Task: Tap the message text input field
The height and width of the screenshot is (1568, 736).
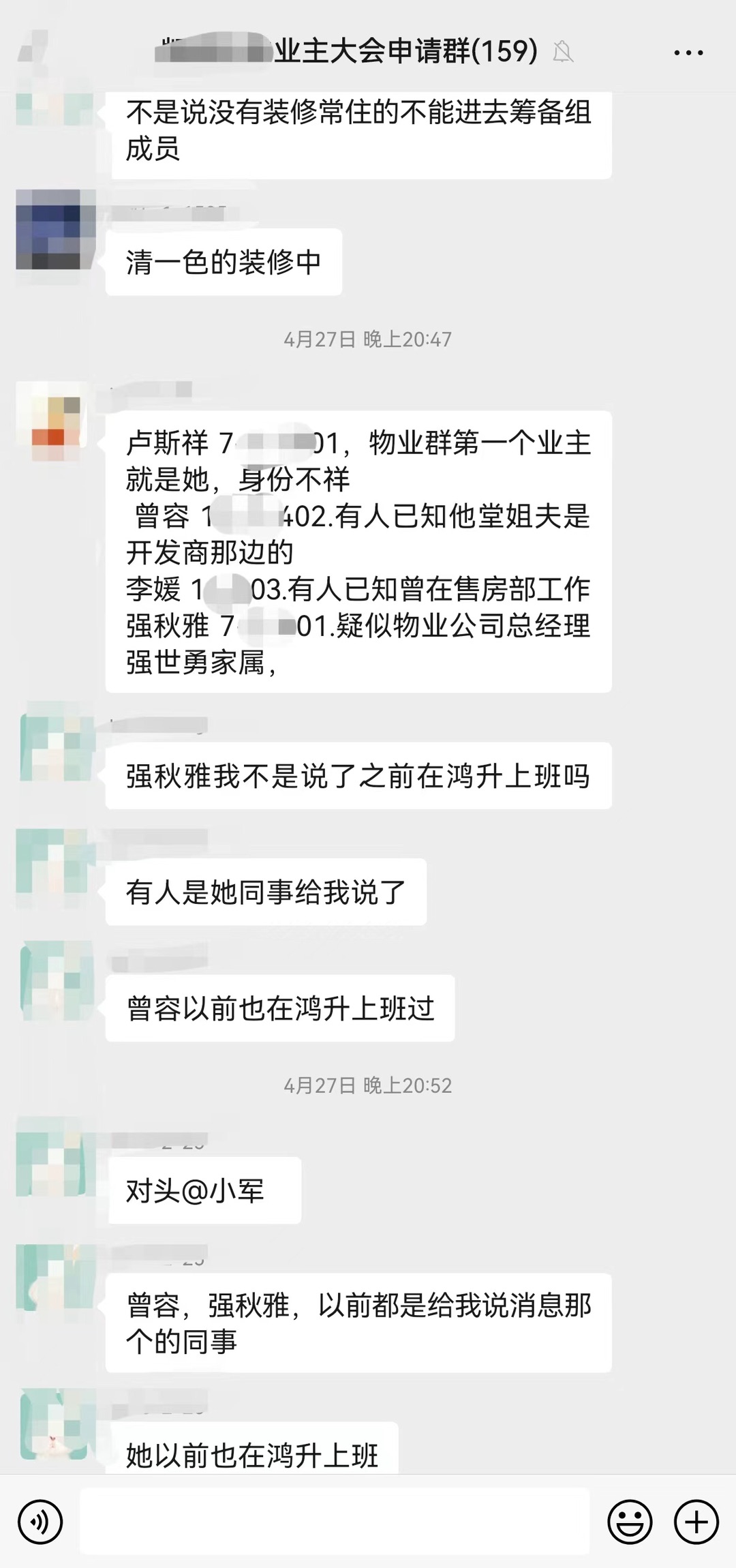Action: tap(334, 1522)
